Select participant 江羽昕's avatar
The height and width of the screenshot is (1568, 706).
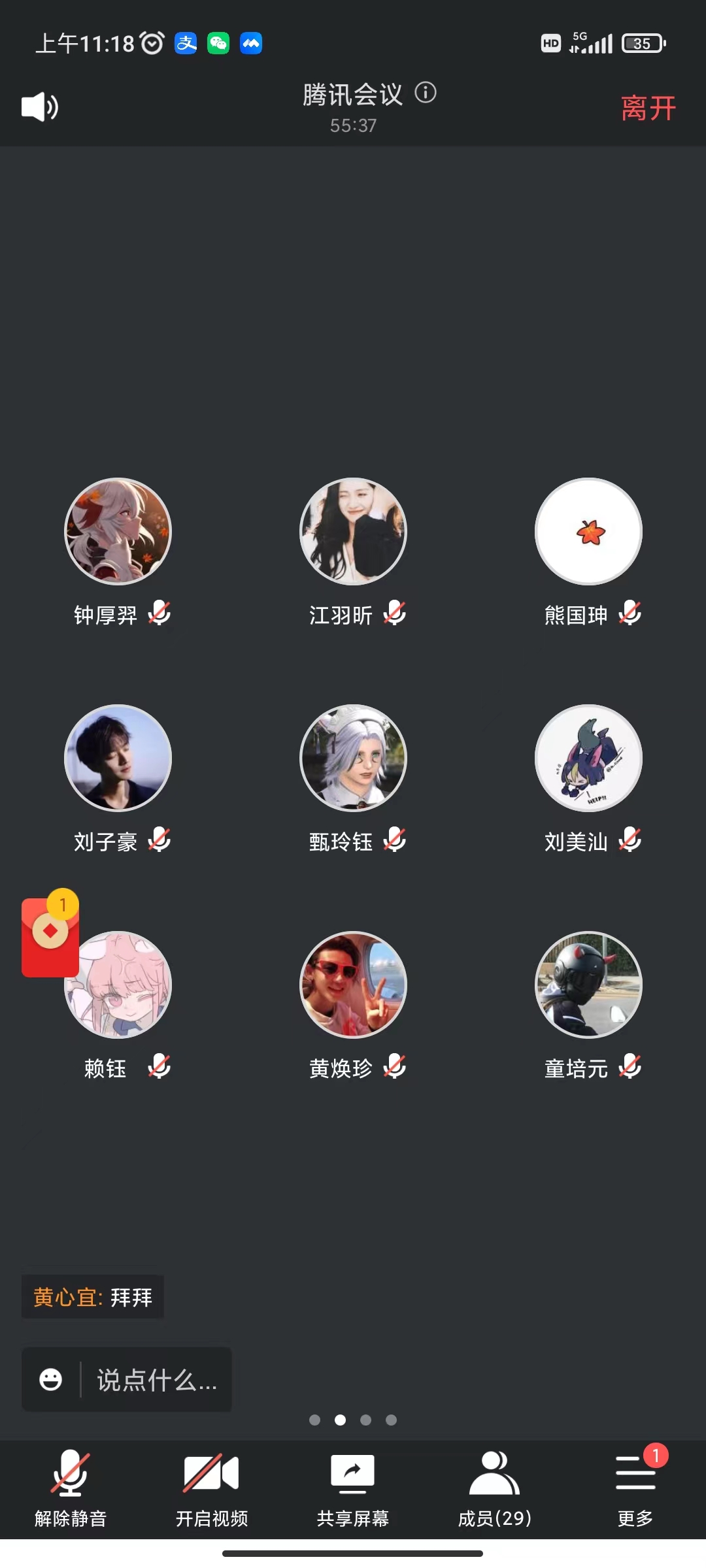coord(353,531)
